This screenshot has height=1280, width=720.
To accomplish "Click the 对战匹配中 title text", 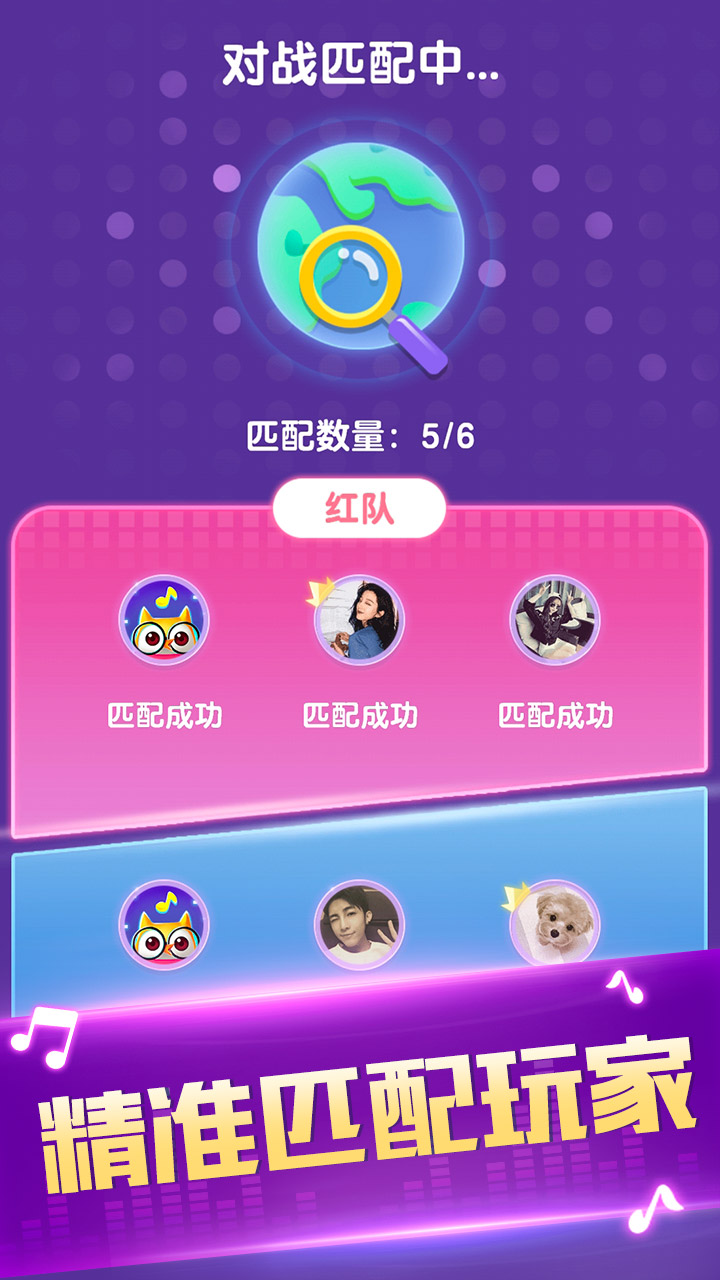I will point(360,63).
